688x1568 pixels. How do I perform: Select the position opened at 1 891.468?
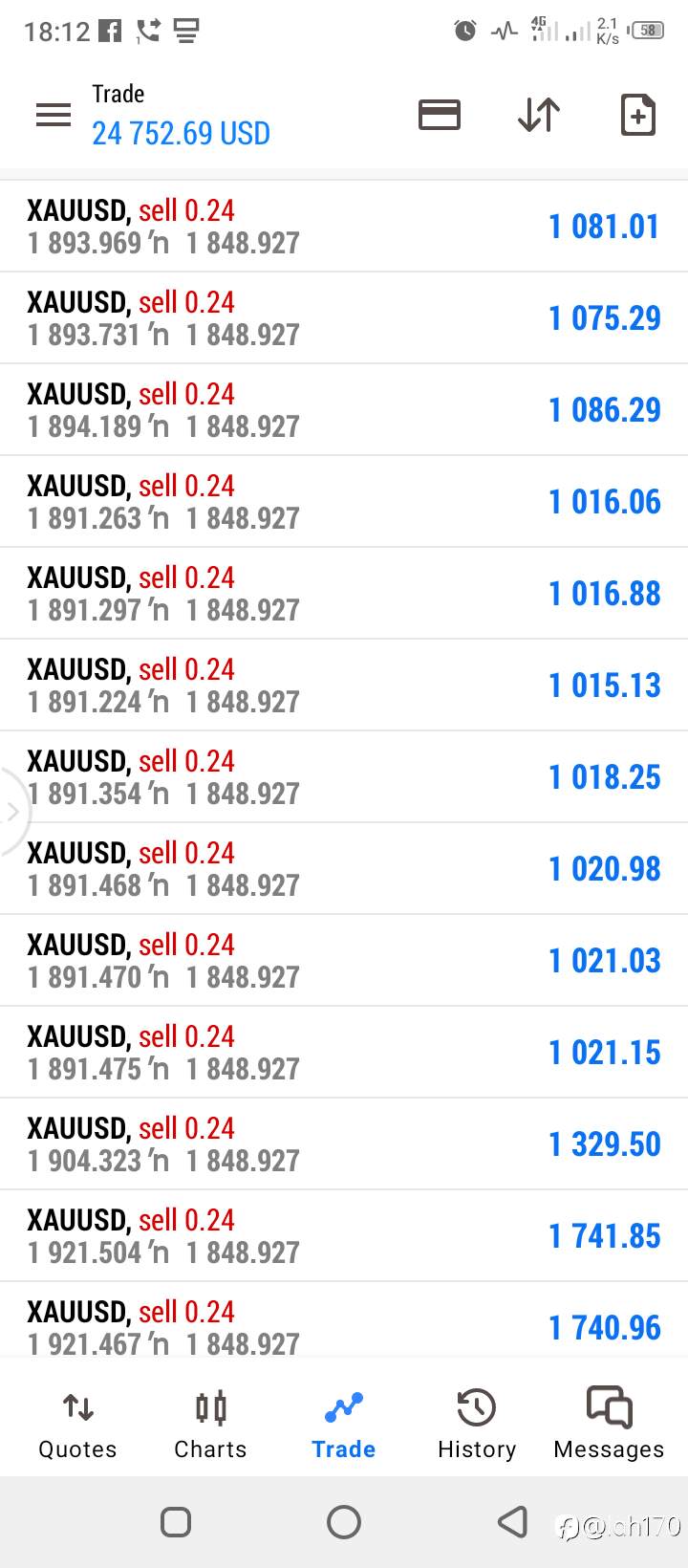pos(344,869)
